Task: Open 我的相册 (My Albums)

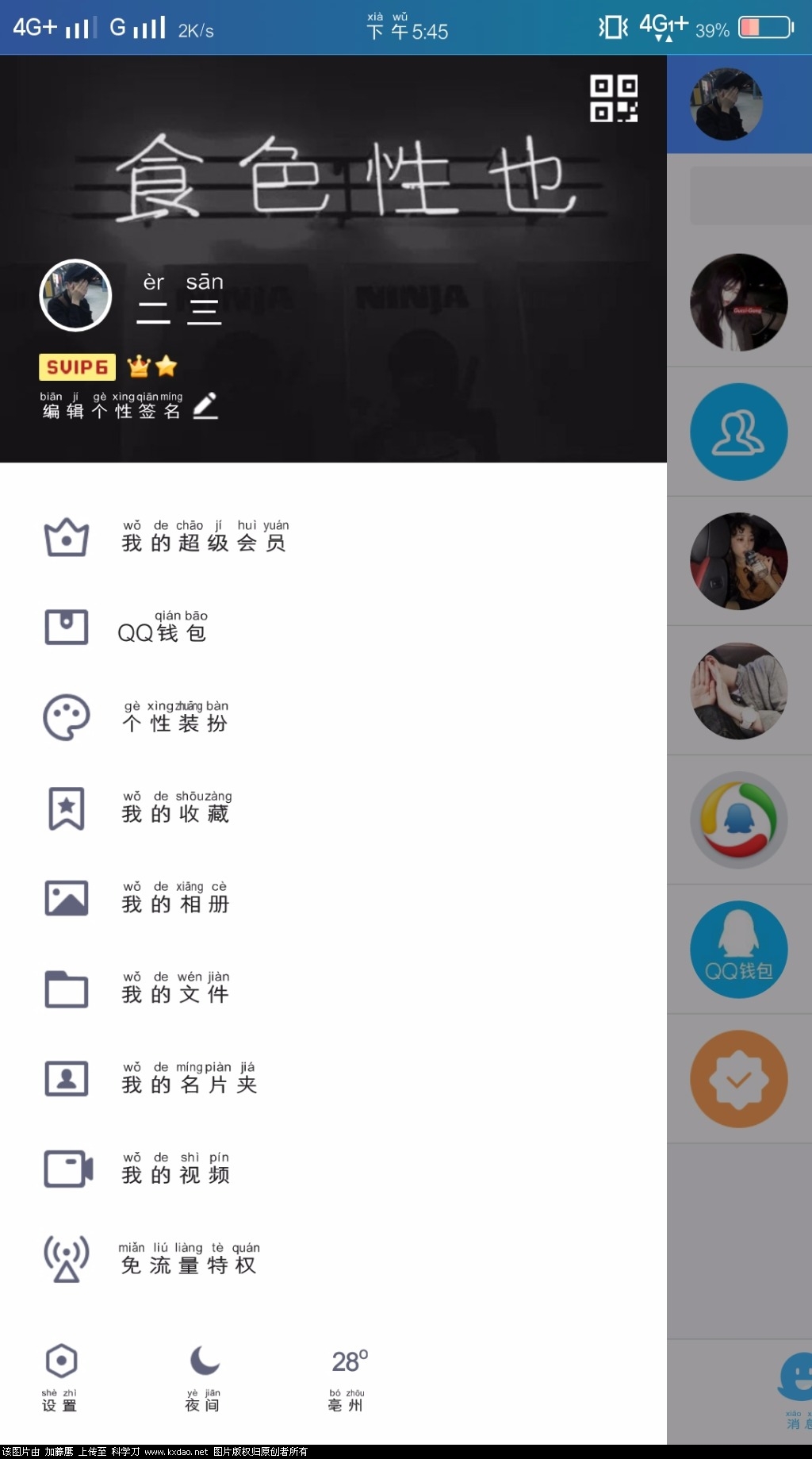Action: point(175,899)
